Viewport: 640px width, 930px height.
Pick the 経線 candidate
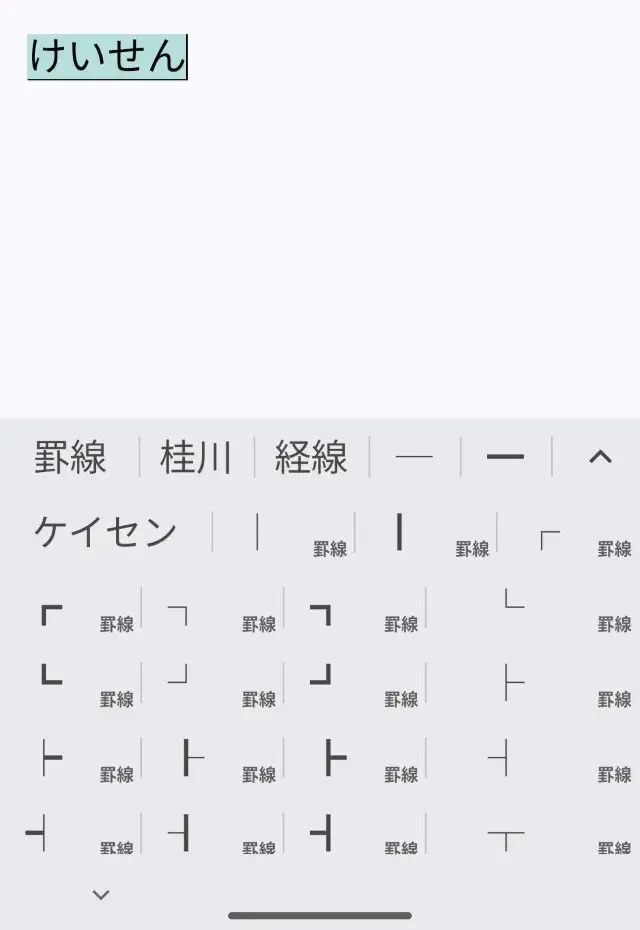(x=311, y=458)
